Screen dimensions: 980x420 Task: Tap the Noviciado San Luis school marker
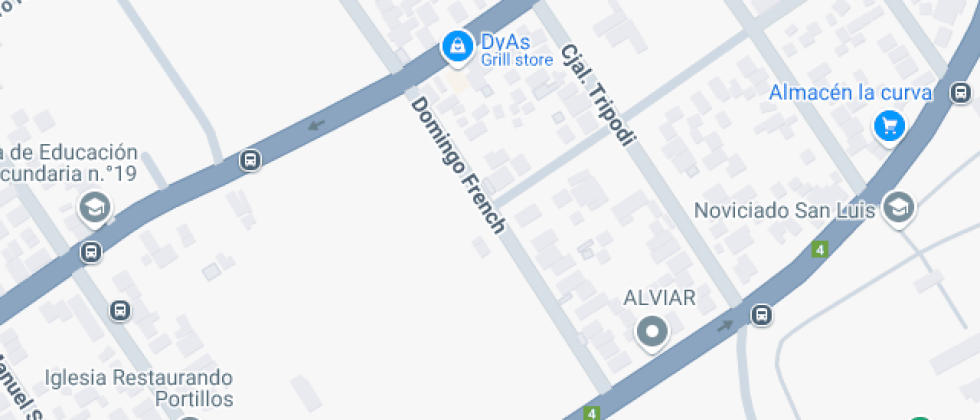click(899, 208)
